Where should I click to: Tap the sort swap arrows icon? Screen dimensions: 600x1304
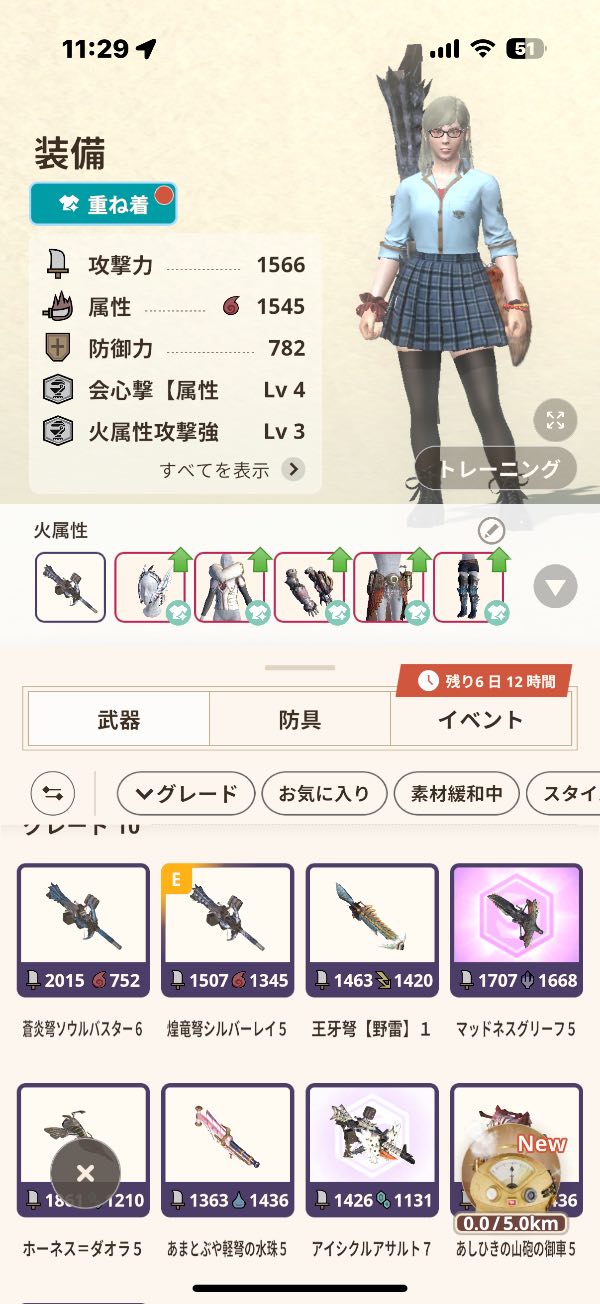tap(53, 794)
